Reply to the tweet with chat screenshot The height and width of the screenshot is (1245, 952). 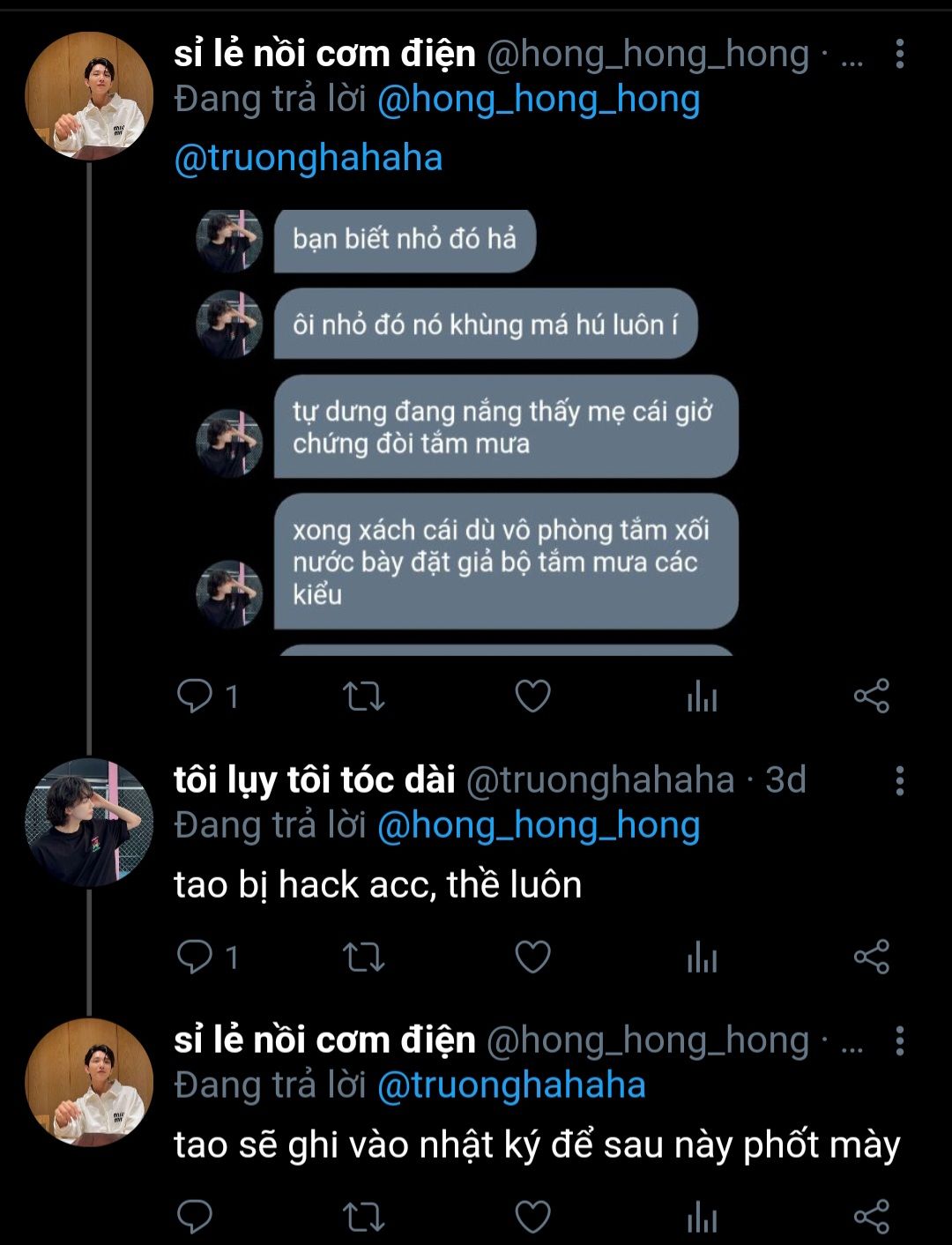pyautogui.click(x=195, y=697)
